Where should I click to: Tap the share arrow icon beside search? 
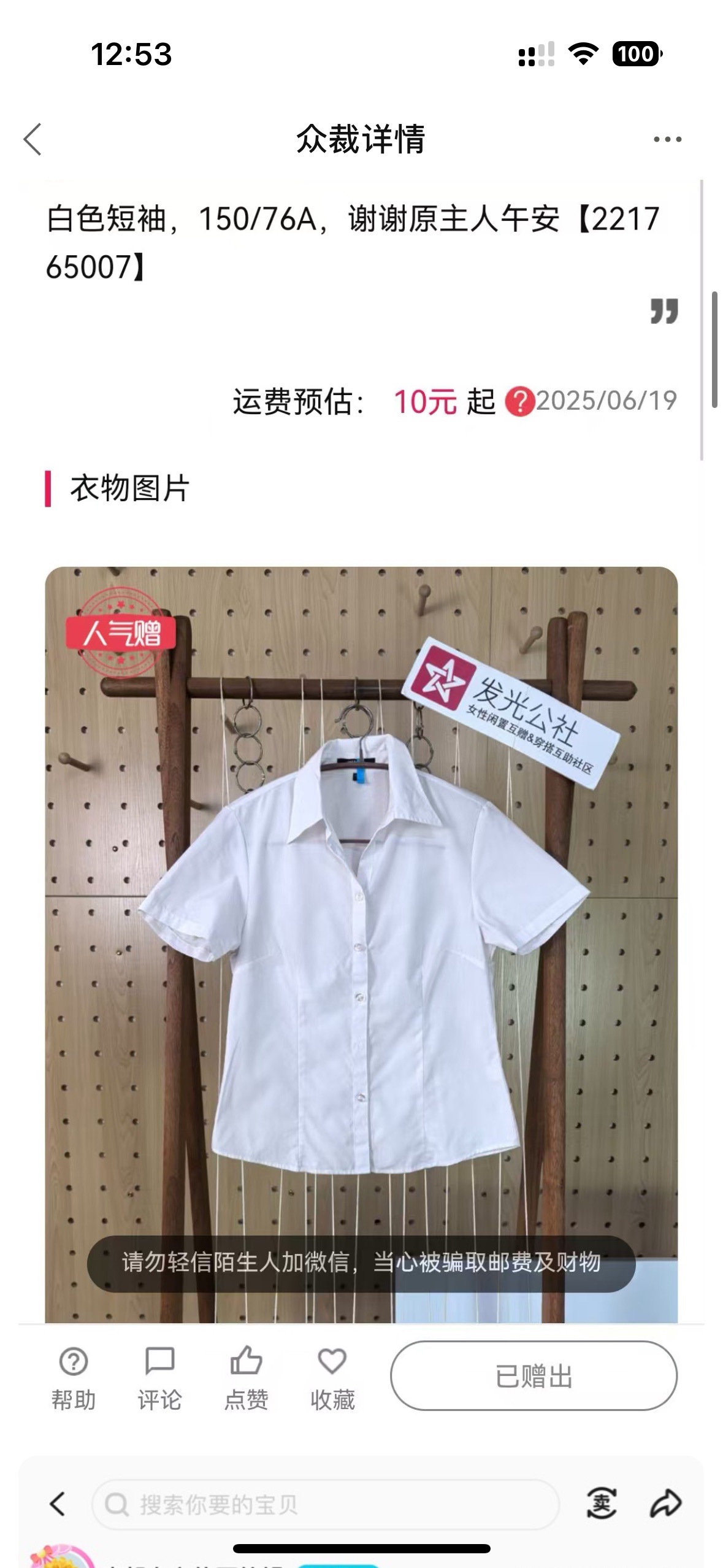665,1504
